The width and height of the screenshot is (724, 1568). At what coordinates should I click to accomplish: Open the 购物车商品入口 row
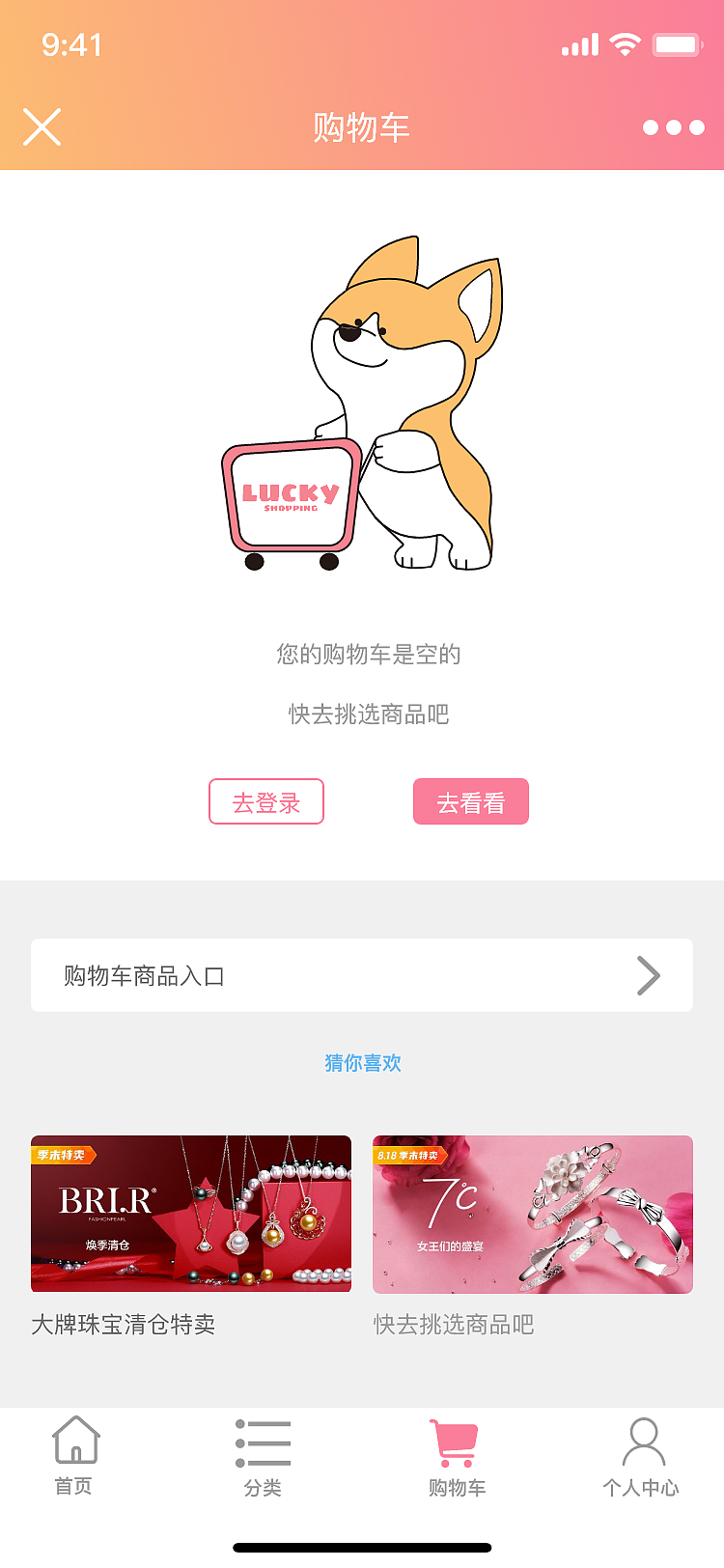tap(362, 975)
